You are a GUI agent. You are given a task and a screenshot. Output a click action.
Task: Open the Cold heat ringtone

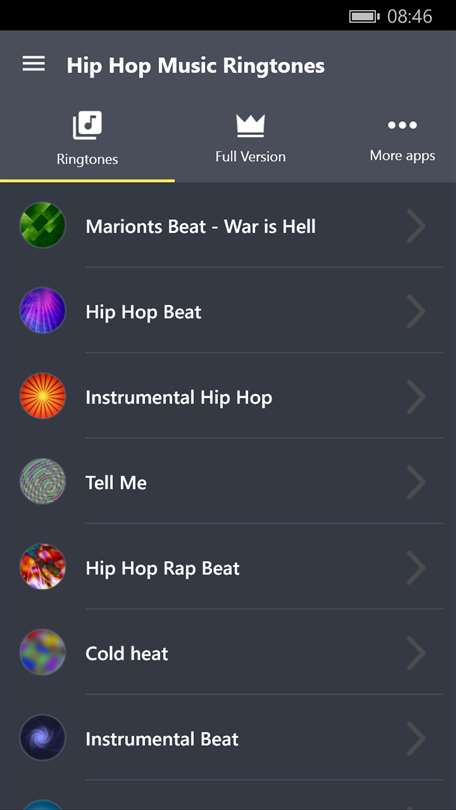pyautogui.click(x=228, y=653)
